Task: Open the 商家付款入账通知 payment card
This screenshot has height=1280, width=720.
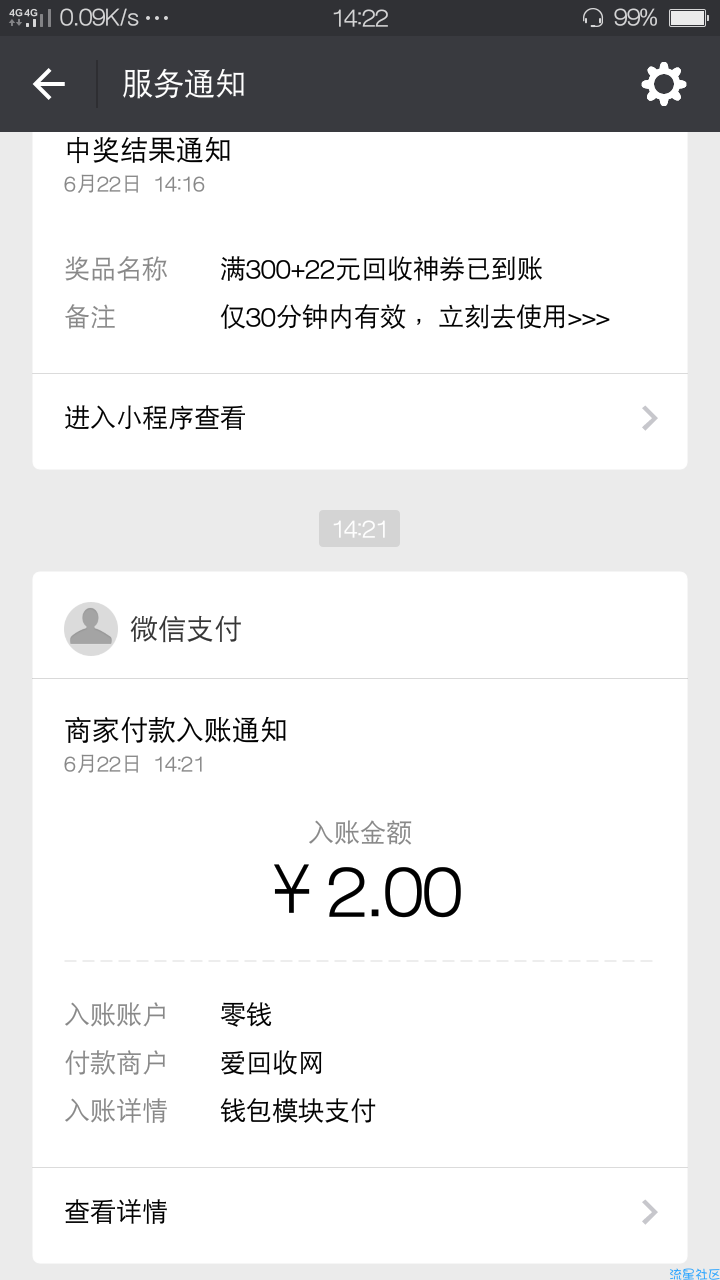Action: 360,922
